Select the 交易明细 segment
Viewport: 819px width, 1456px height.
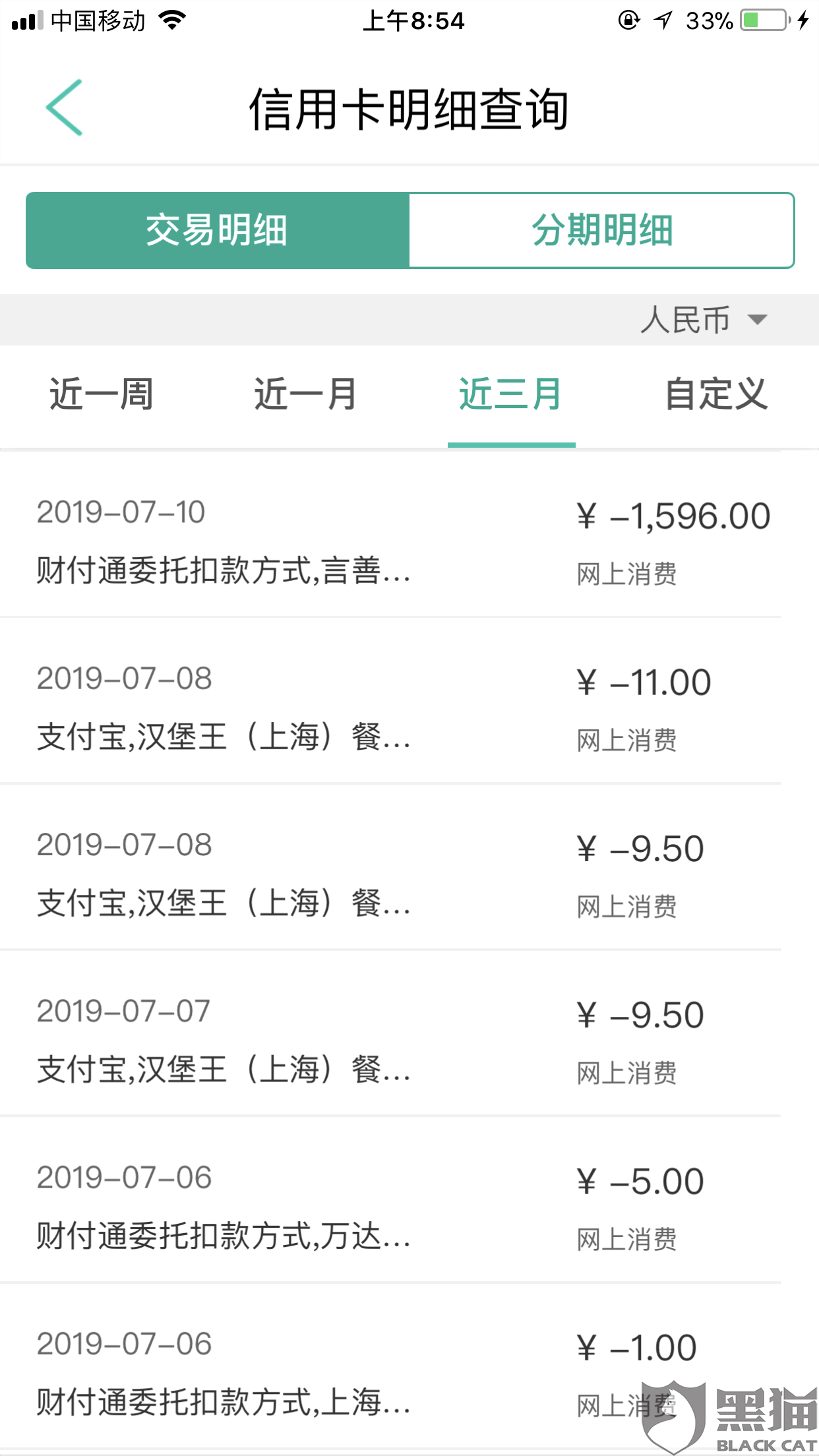217,230
